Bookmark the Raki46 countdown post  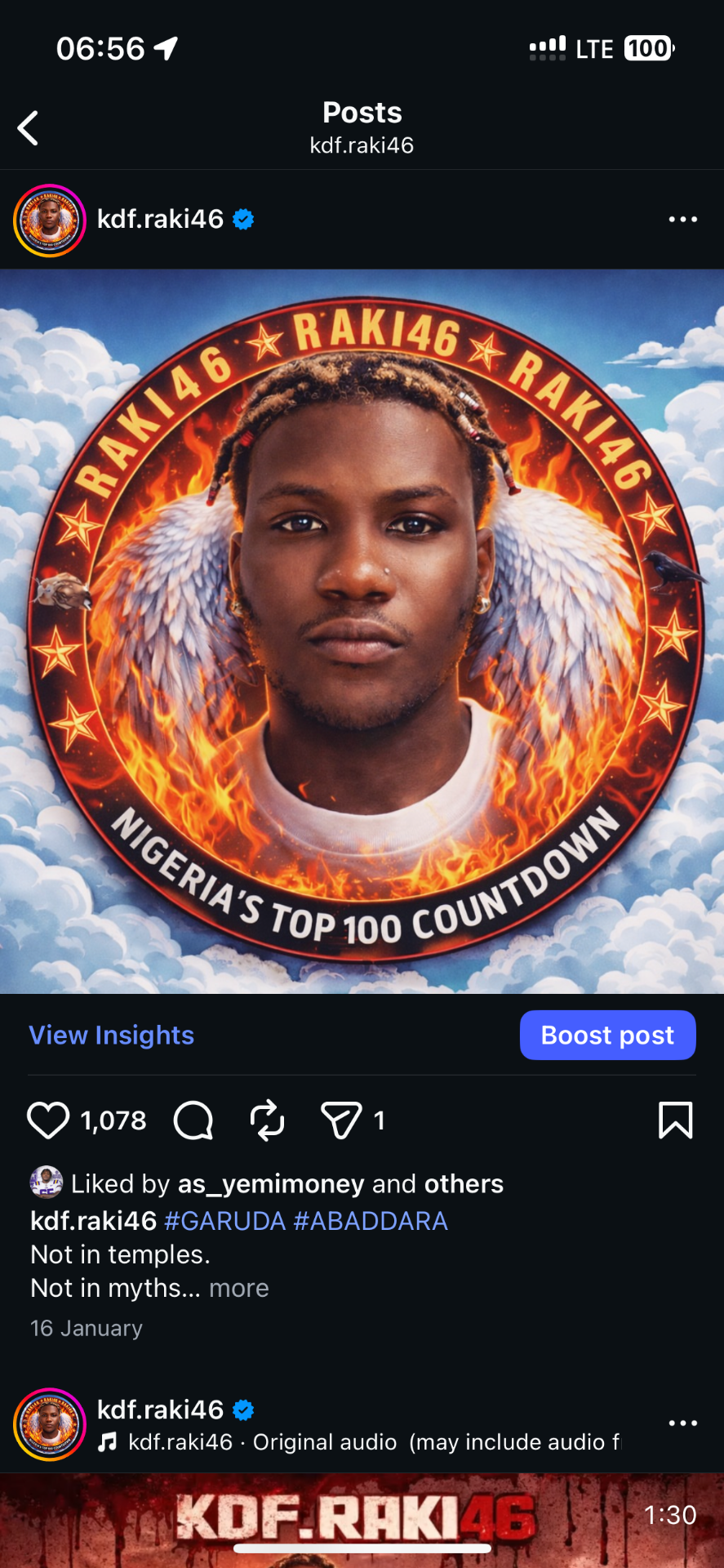coord(675,1120)
